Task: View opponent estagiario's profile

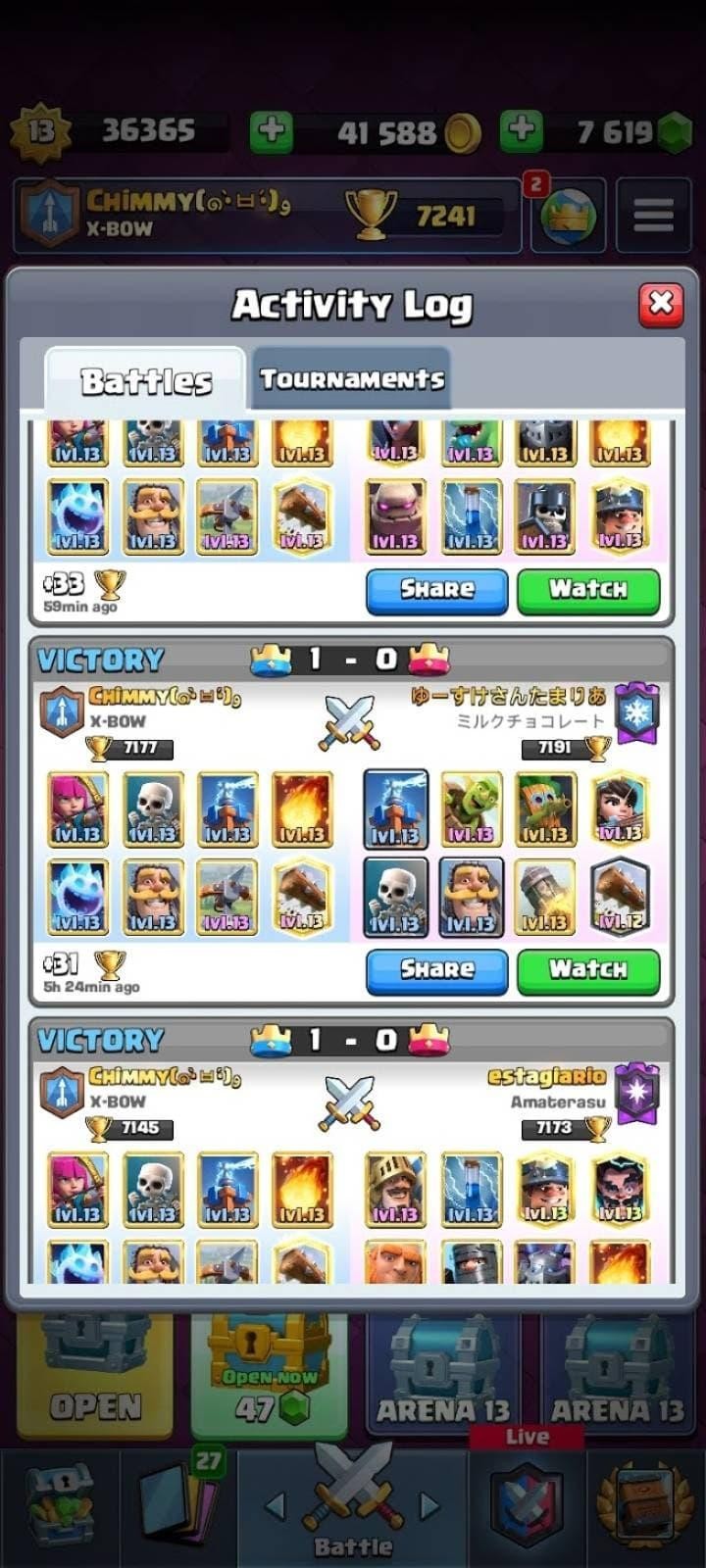Action: pyautogui.click(x=547, y=1077)
